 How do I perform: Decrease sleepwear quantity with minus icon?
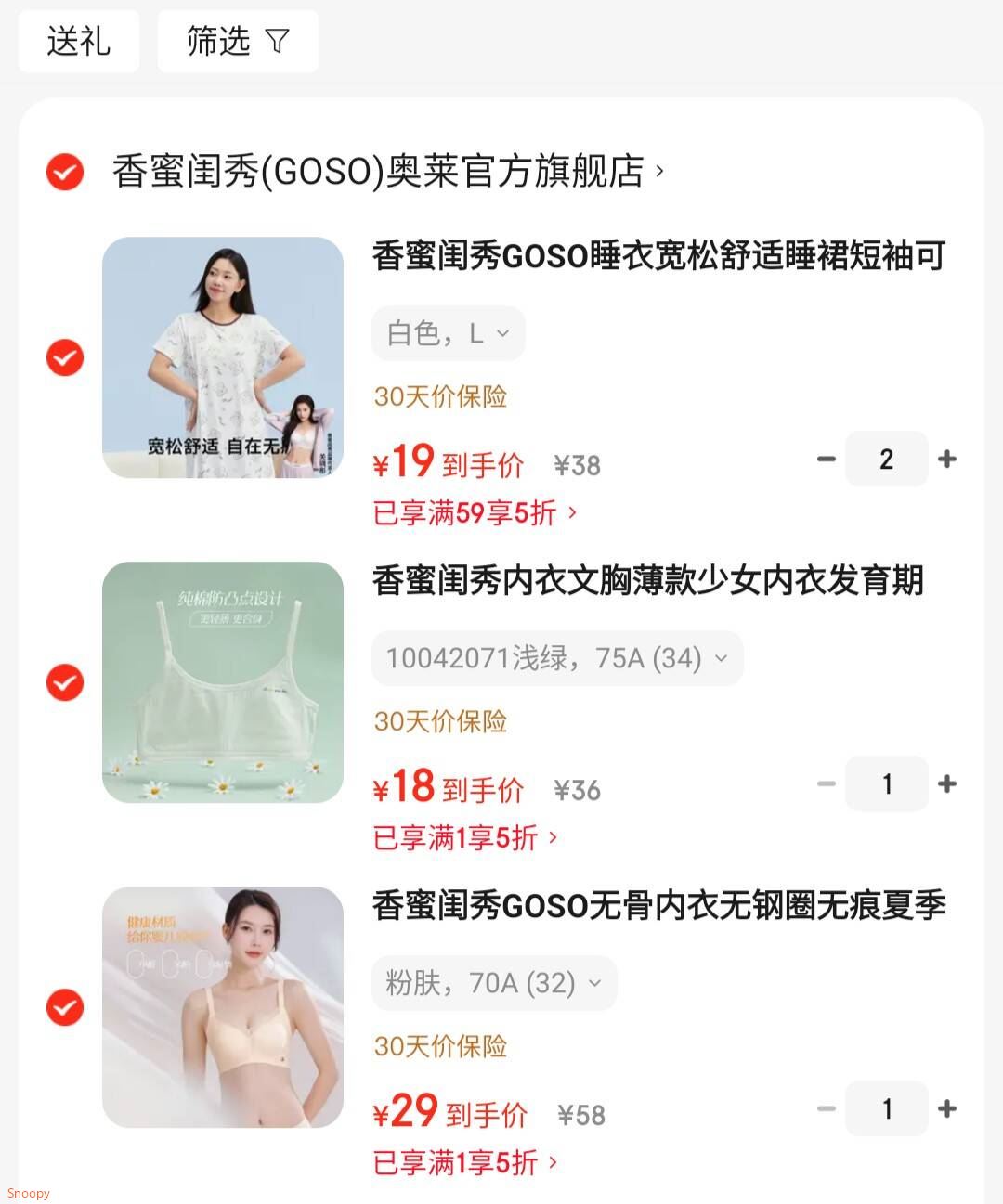[826, 459]
